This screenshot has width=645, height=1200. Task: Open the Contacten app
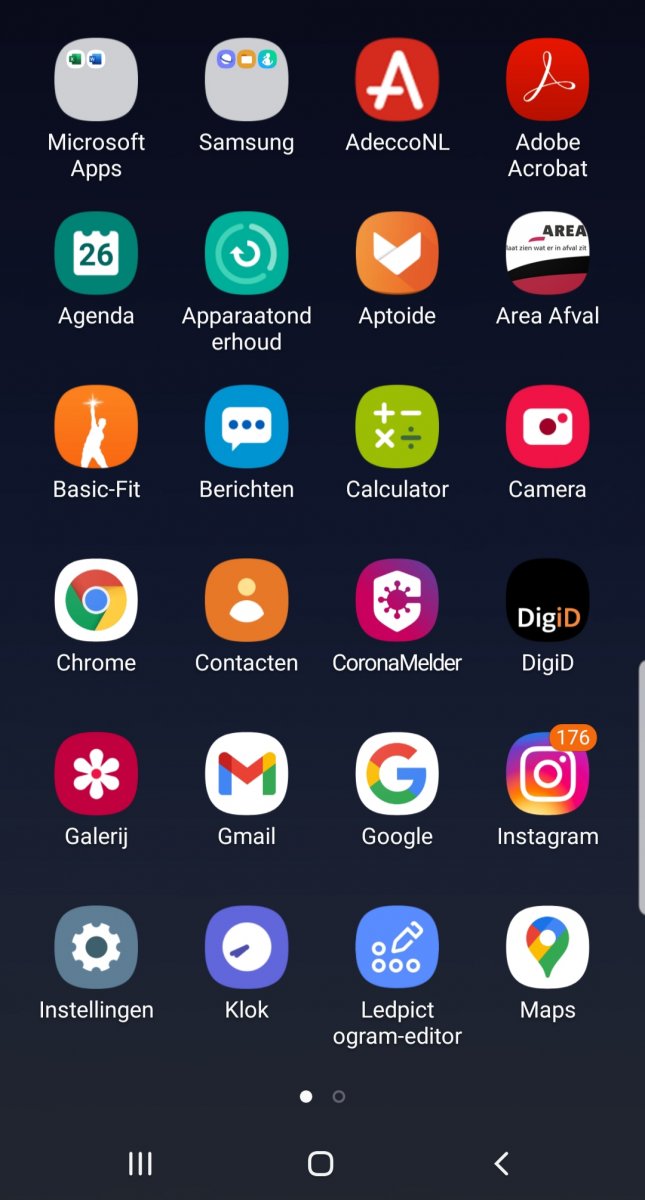point(246,600)
